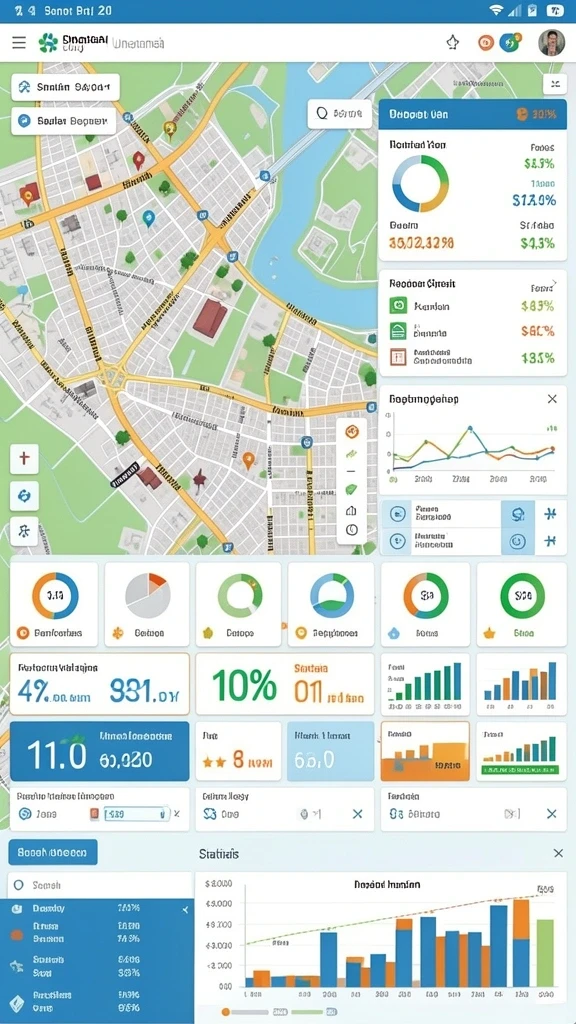
Task: Dismiss the Statistics panel with its X
Action: click(x=558, y=854)
